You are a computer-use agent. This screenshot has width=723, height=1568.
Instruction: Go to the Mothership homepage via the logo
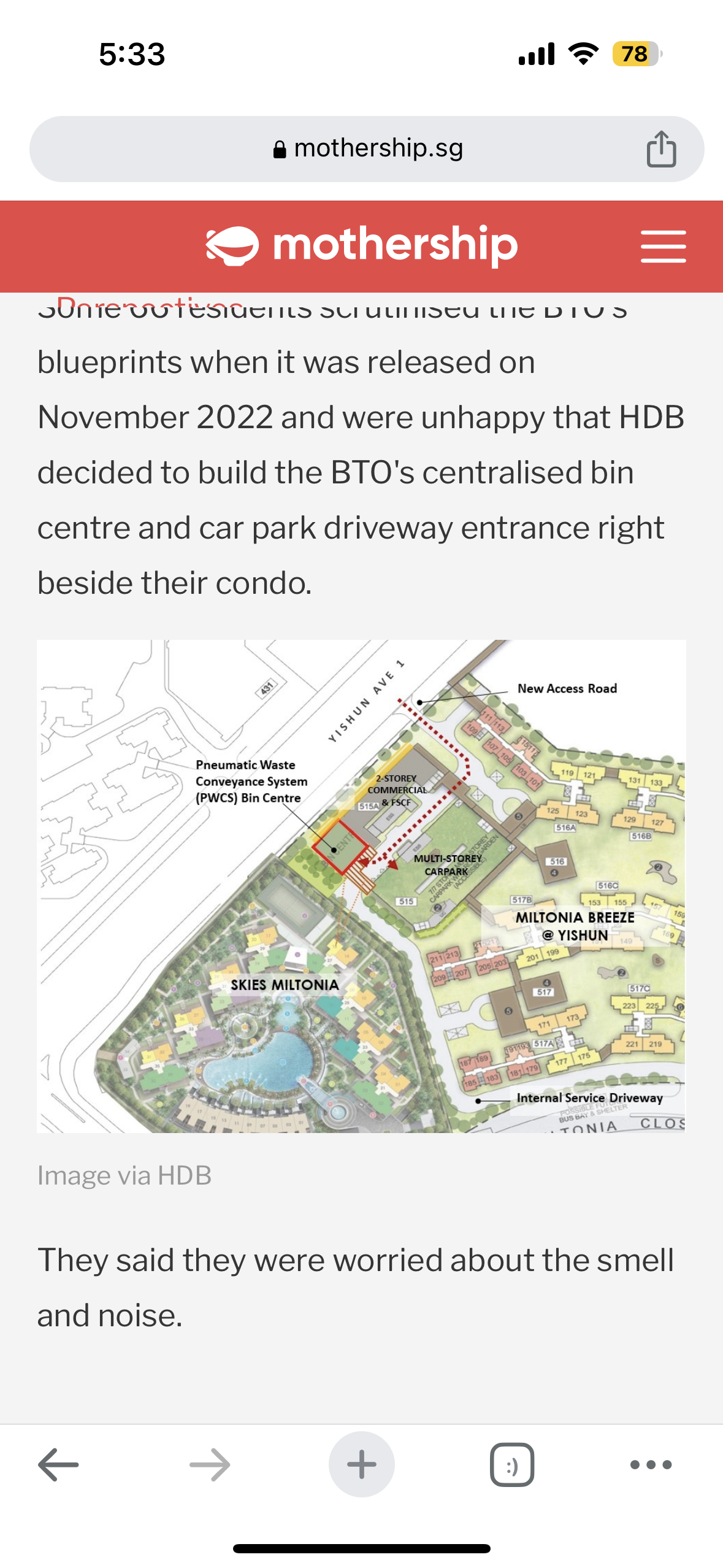(x=362, y=245)
